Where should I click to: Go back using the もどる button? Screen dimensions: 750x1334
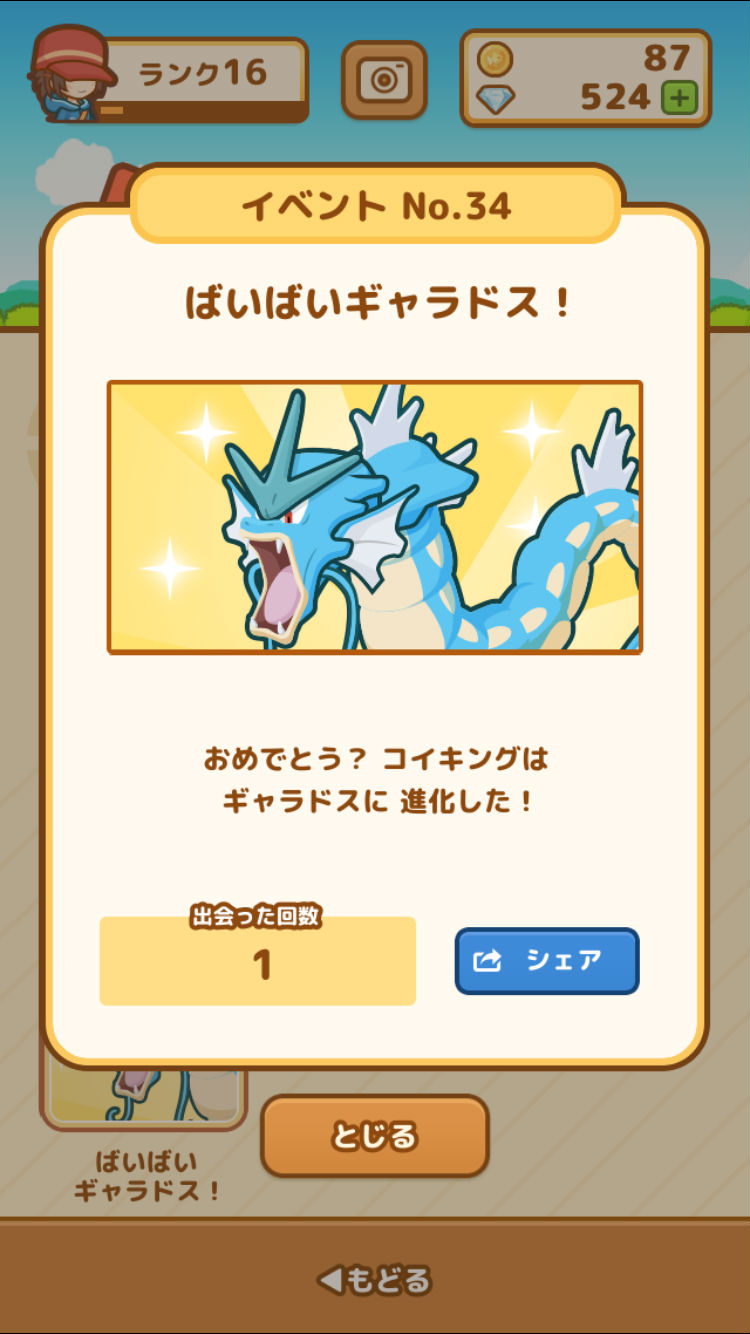[374, 1279]
